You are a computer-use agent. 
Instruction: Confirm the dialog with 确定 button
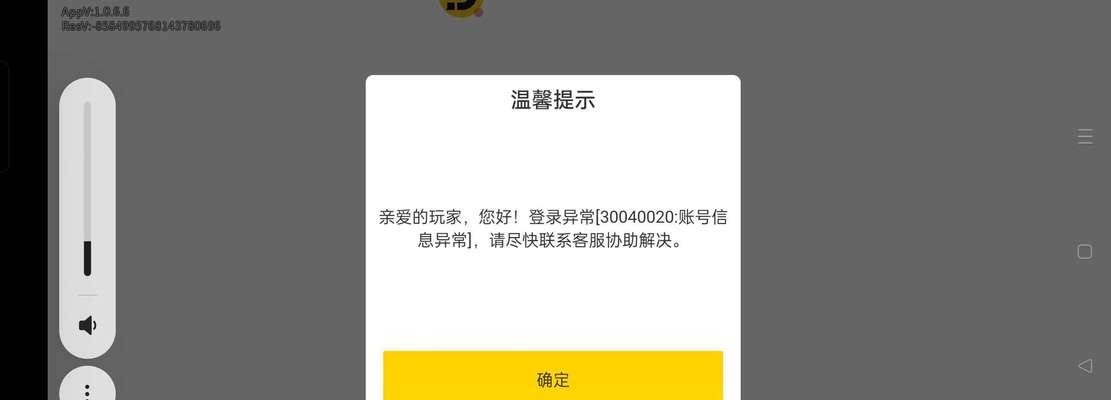coord(552,378)
